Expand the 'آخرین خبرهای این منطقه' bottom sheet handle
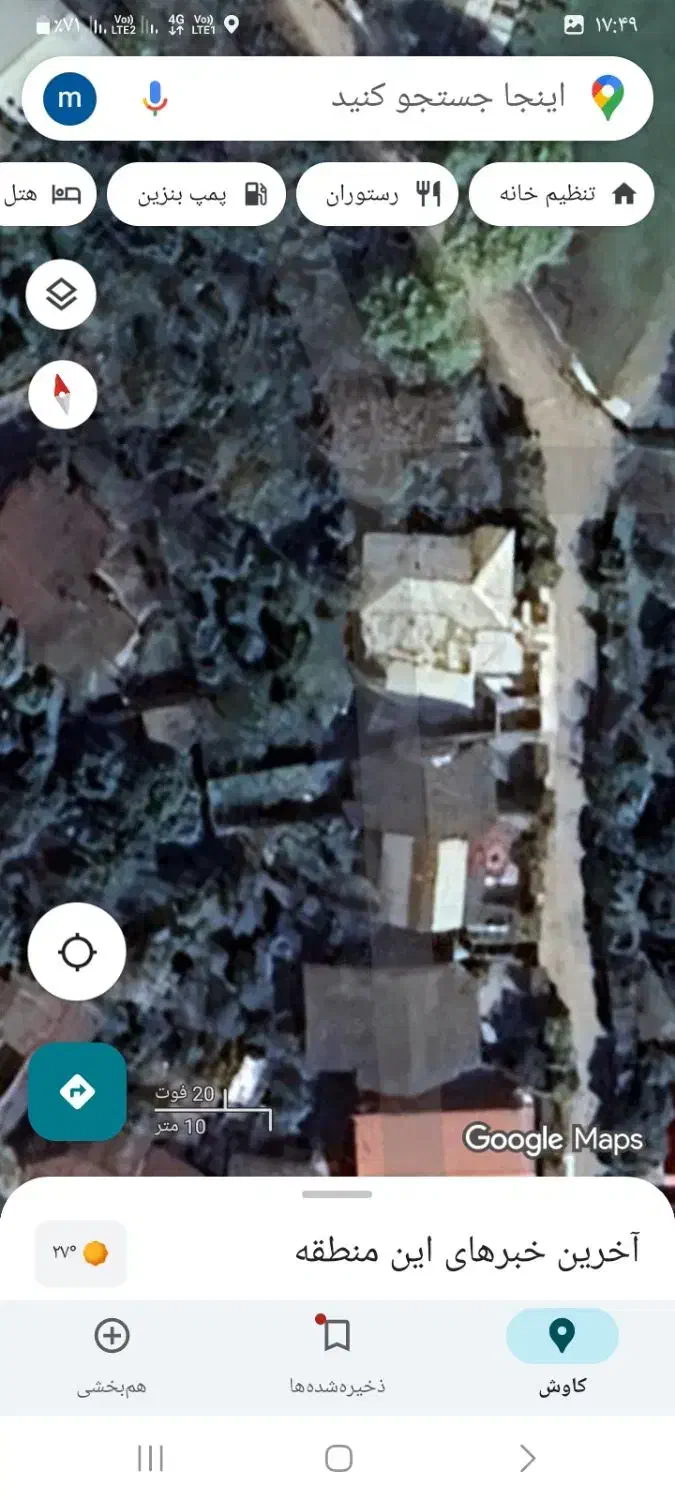Image resolution: width=675 pixels, height=1500 pixels. pyautogui.click(x=337, y=1194)
